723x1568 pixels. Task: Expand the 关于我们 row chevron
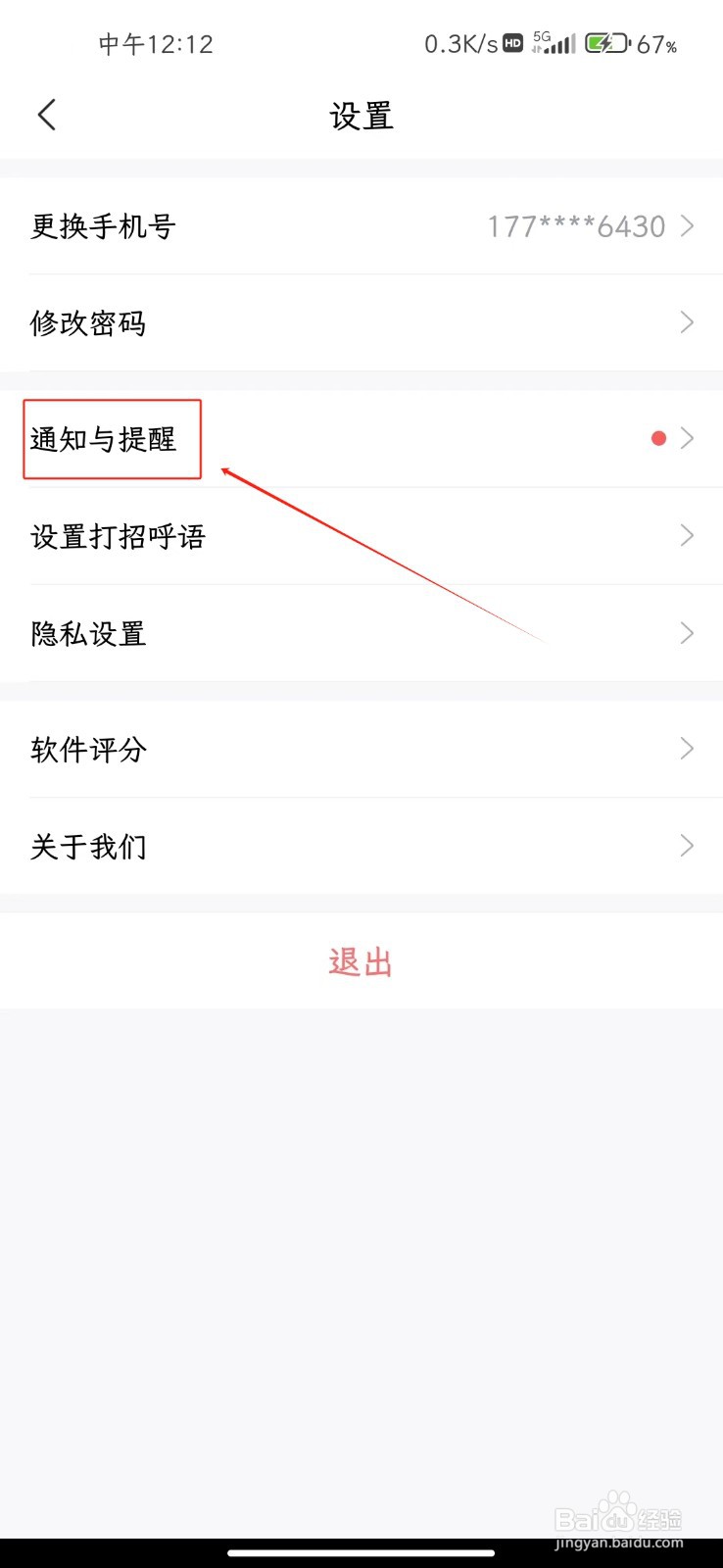coord(686,846)
